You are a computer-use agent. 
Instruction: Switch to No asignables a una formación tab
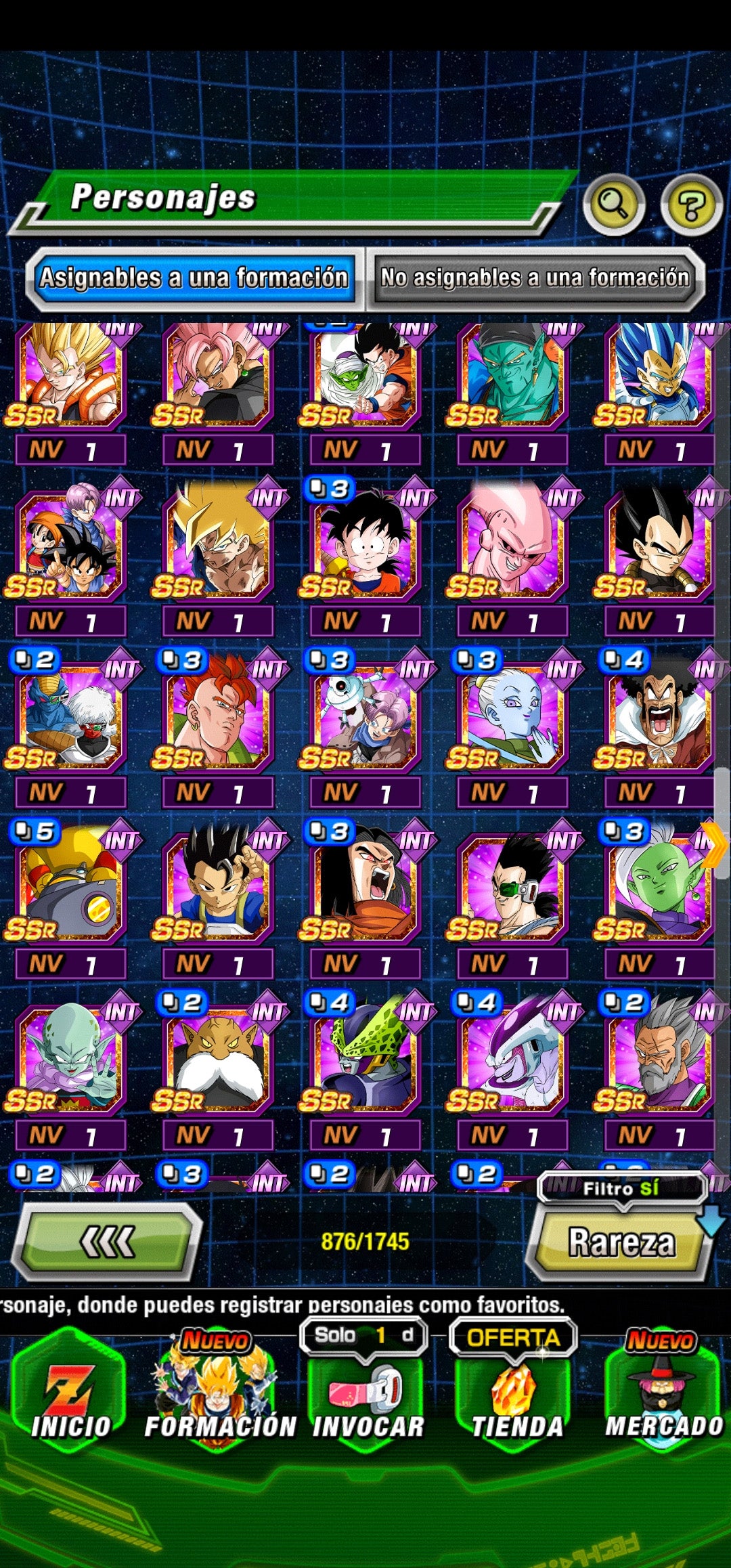(x=535, y=278)
